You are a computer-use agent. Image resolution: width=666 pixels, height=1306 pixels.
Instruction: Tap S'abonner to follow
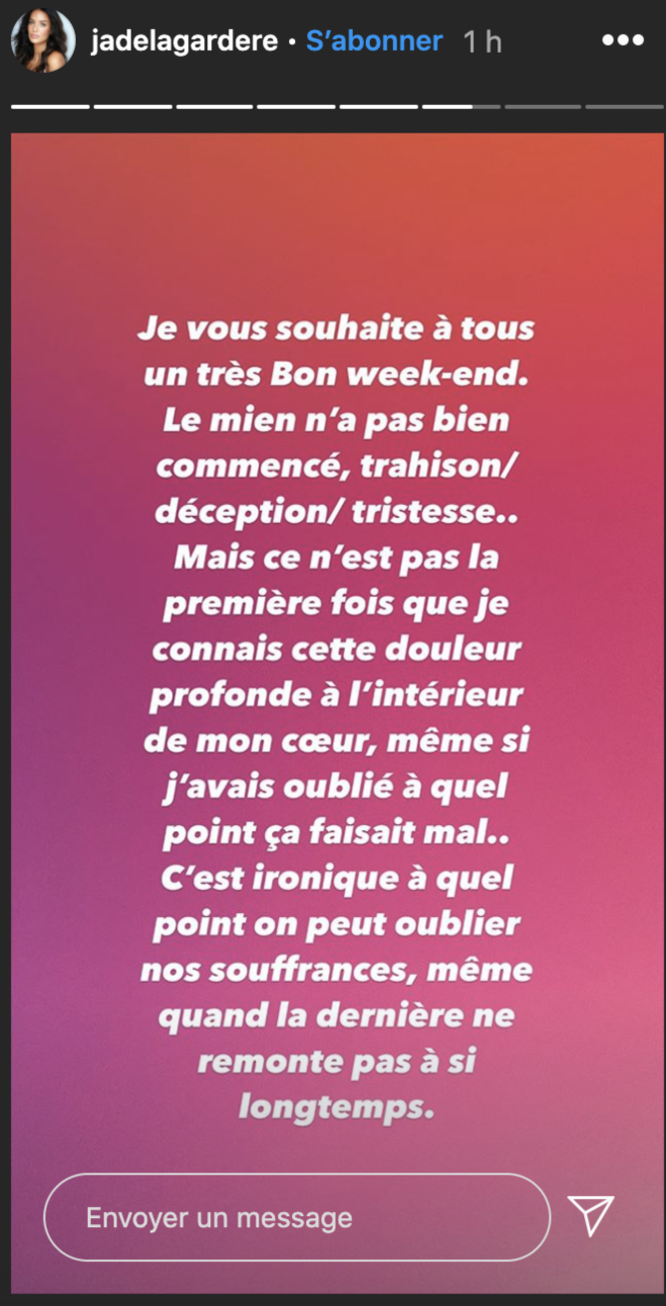click(374, 41)
